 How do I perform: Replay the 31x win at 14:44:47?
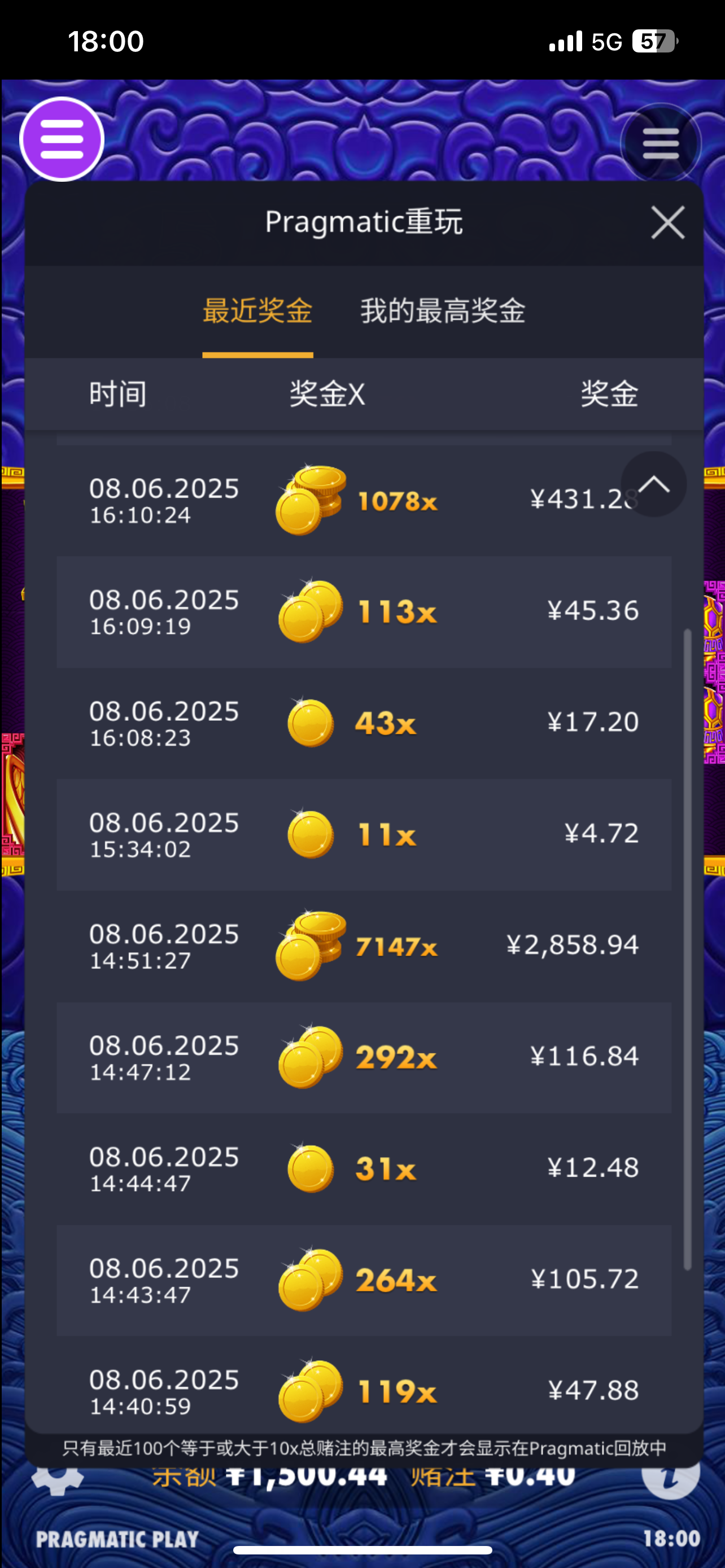[364, 1169]
